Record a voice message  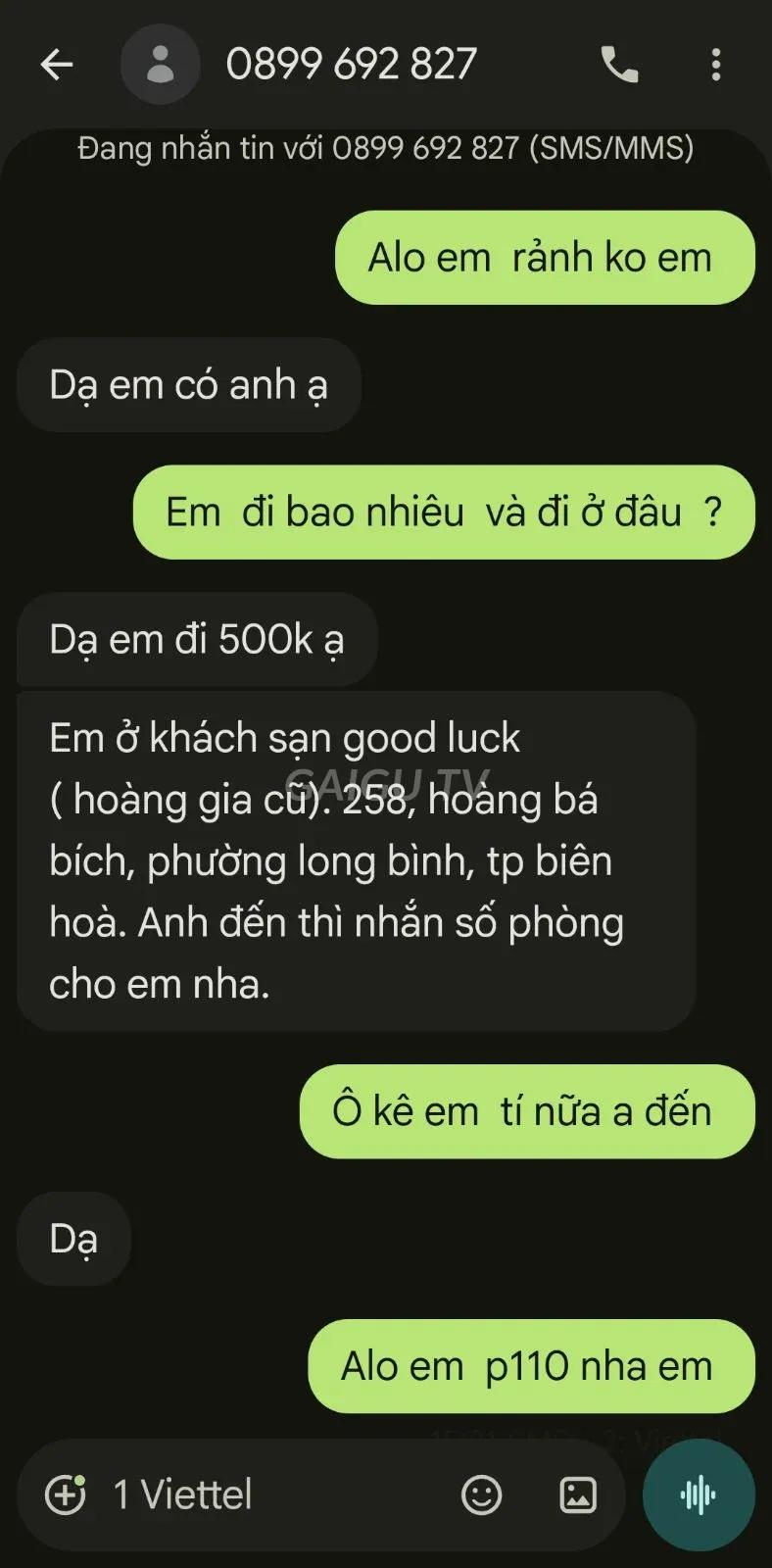(x=699, y=1494)
